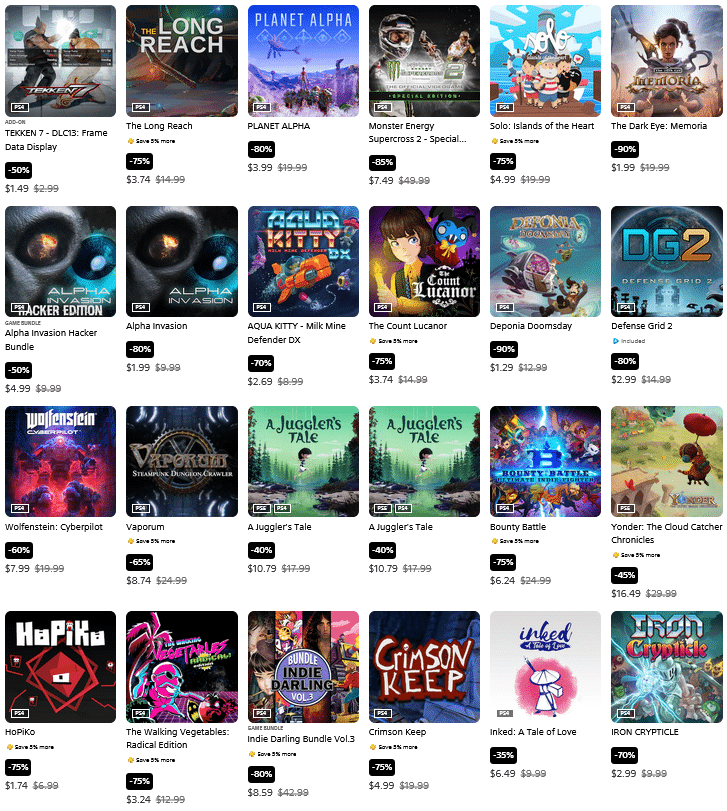The height and width of the screenshot is (811, 727).
Task: View the Crimson Keep game
Action: tap(424, 666)
